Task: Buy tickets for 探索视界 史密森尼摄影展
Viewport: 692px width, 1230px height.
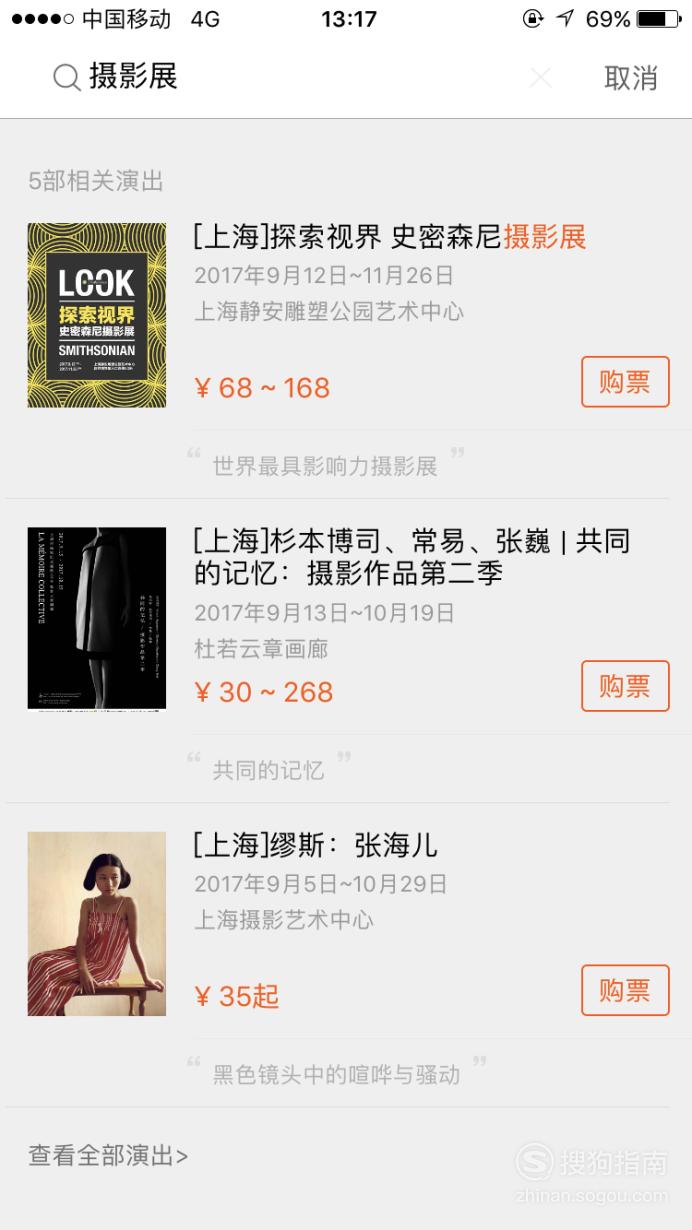Action: point(625,382)
